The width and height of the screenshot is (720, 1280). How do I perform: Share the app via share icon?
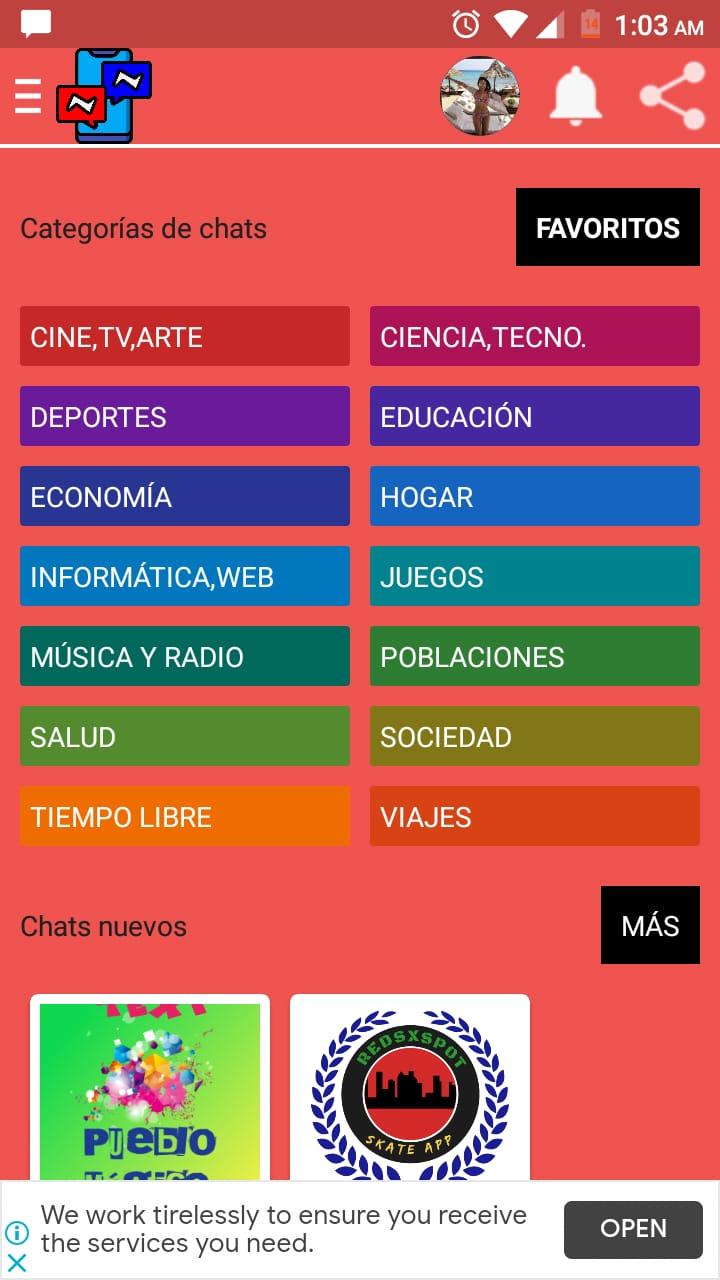(x=672, y=96)
